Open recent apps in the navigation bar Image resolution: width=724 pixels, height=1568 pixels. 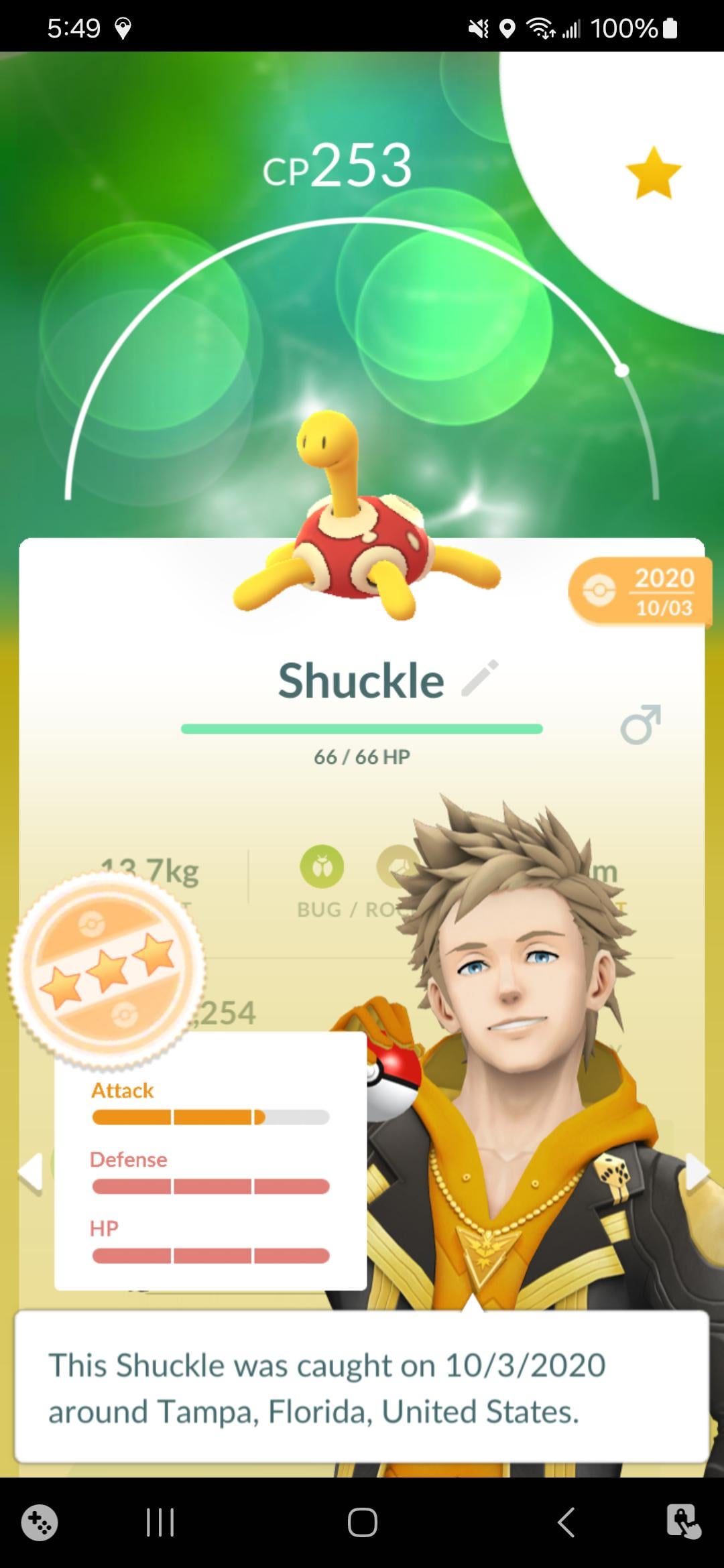160,1522
